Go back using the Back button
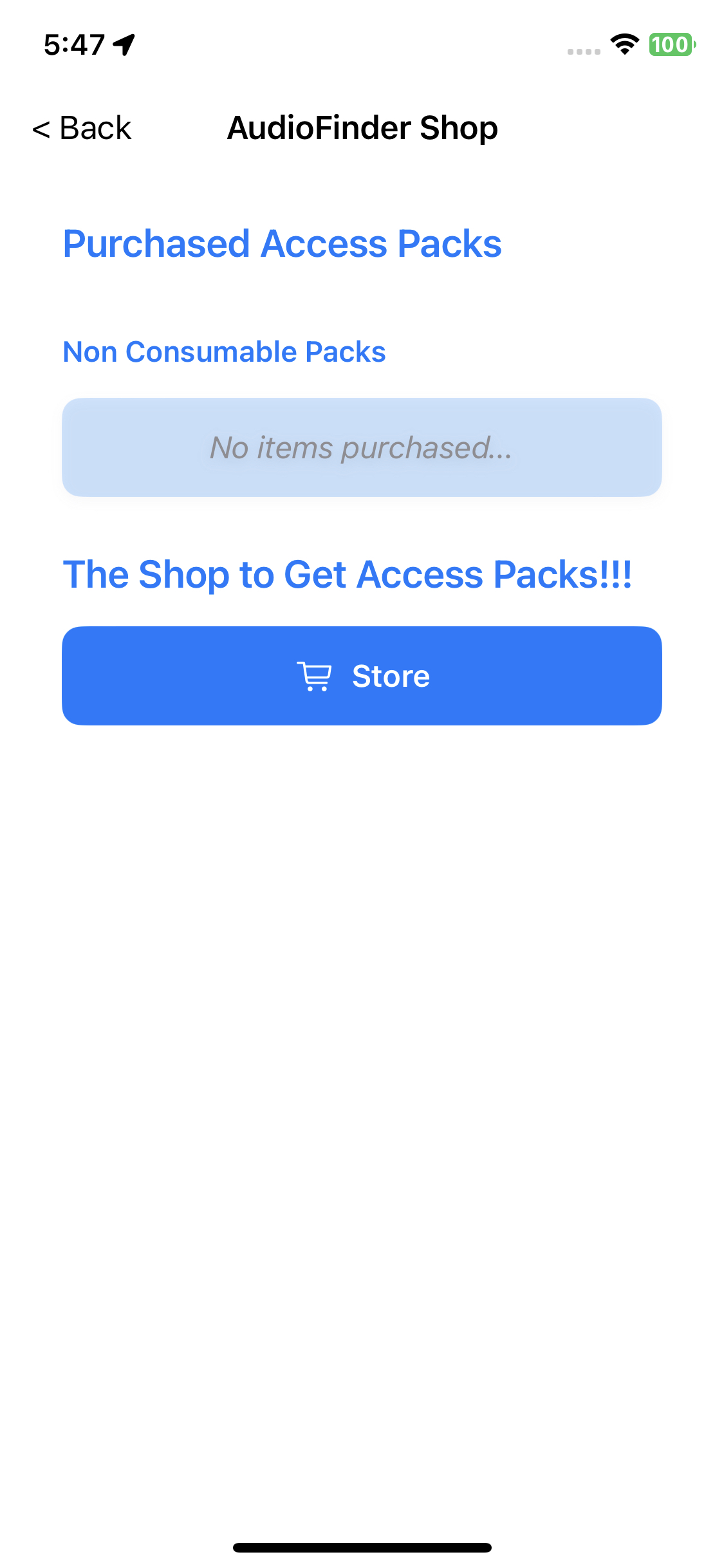This screenshot has width=724, height=1568. tap(82, 128)
